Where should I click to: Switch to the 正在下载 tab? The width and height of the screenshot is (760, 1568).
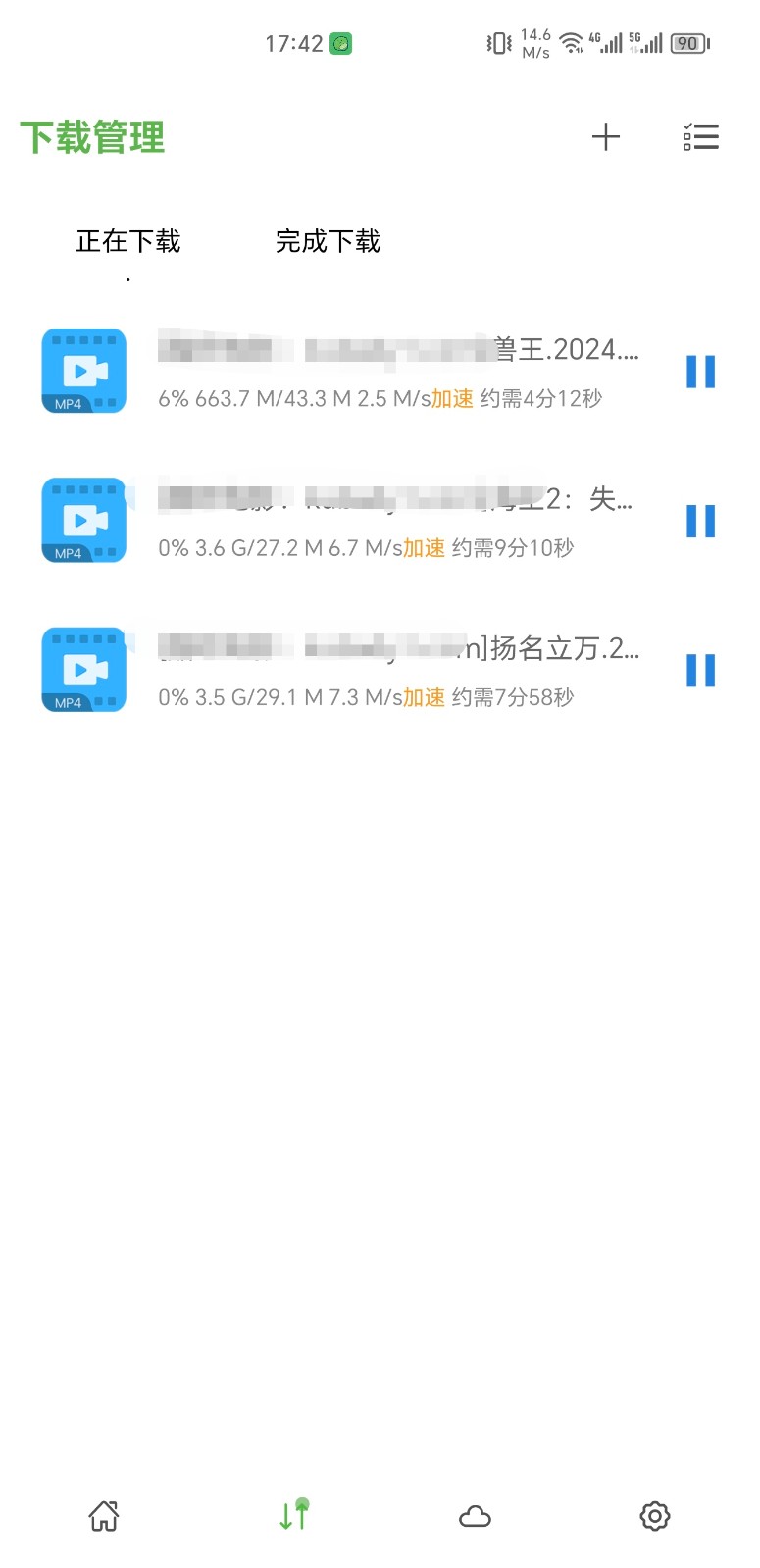click(x=127, y=241)
